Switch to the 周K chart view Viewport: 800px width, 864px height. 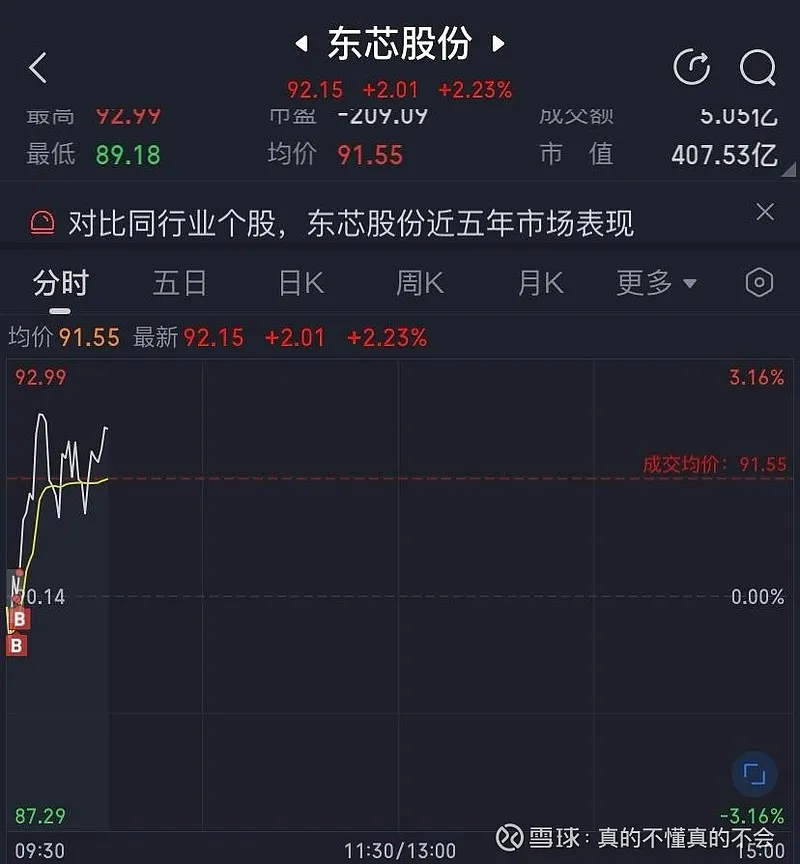pos(420,284)
